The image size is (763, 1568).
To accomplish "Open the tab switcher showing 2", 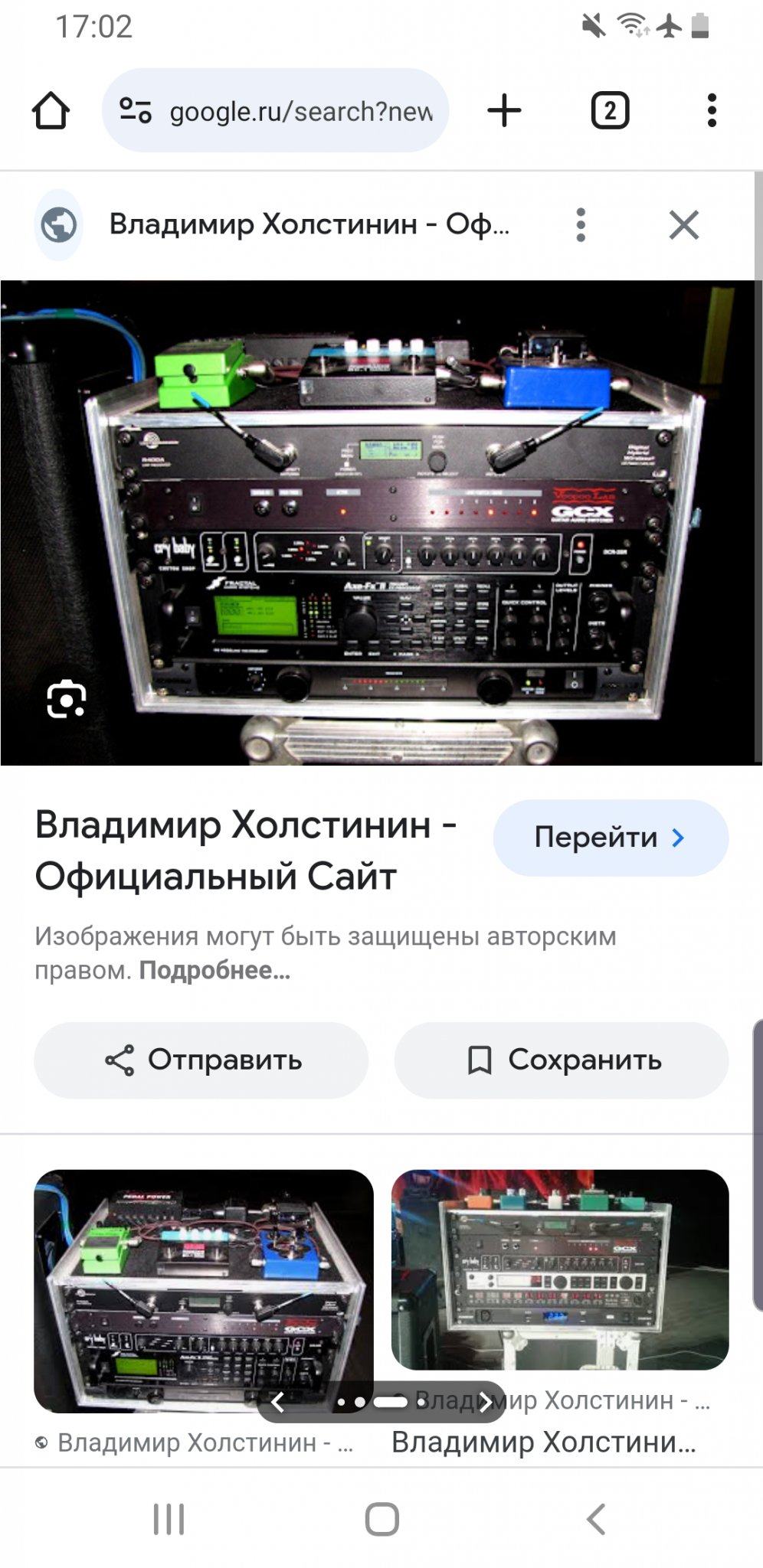I will tap(610, 111).
